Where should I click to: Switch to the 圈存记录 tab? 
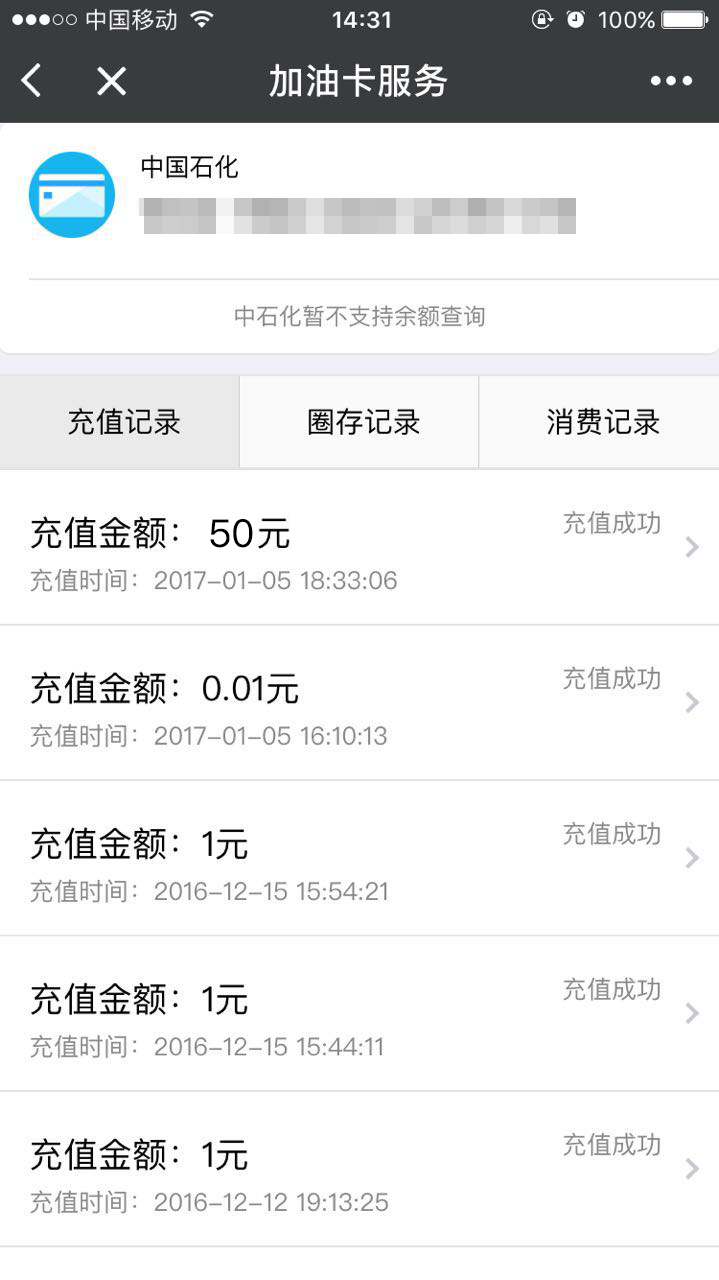pos(362,422)
